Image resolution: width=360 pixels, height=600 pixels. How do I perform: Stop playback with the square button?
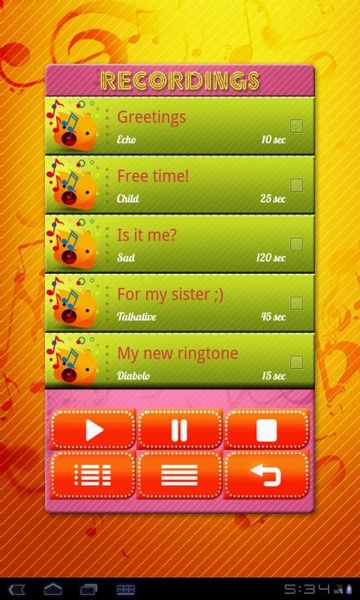pos(266,429)
